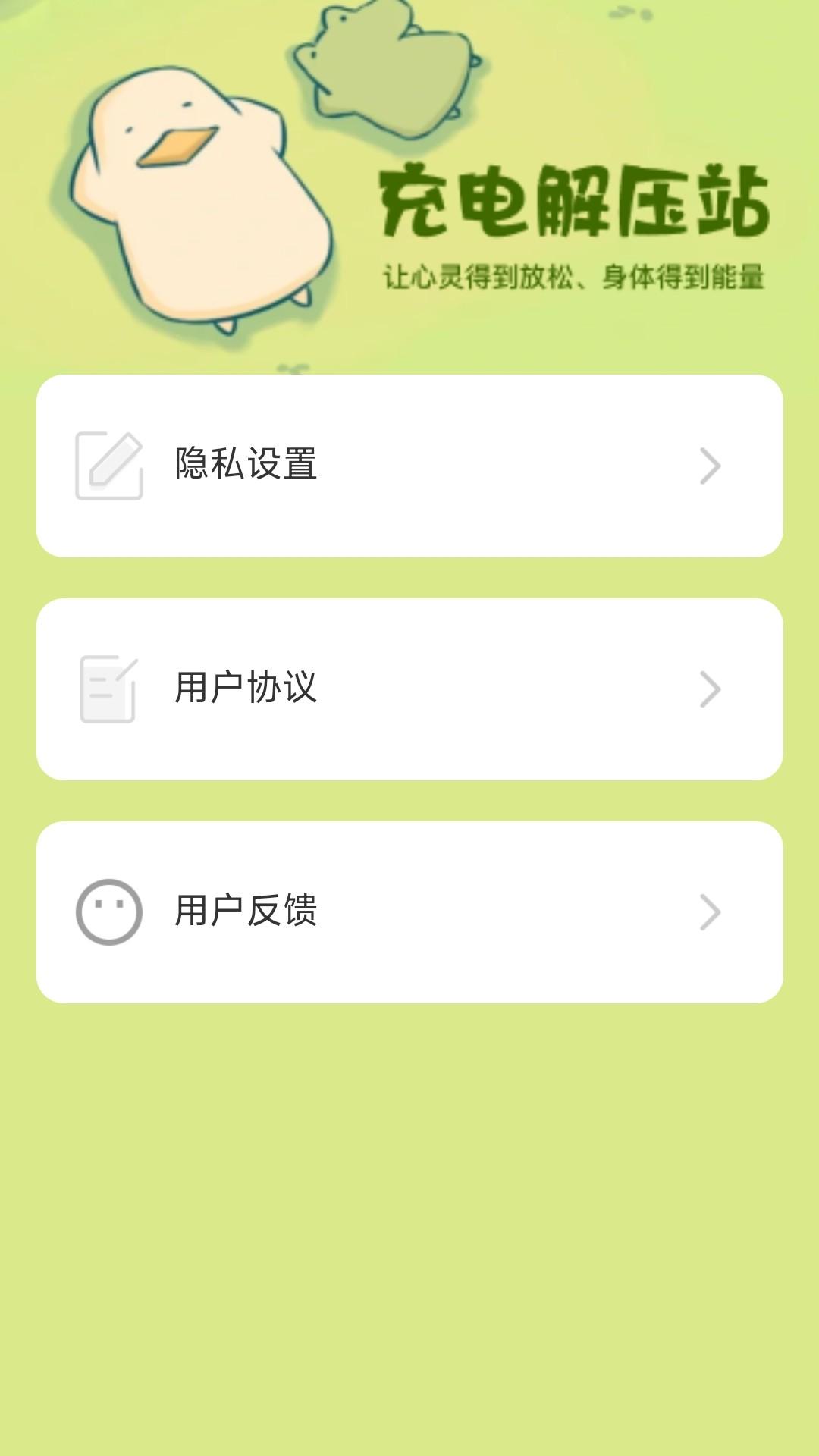Viewport: 819px width, 1456px height.
Task: Expand the 用户协议 row chevron
Action: [x=709, y=689]
